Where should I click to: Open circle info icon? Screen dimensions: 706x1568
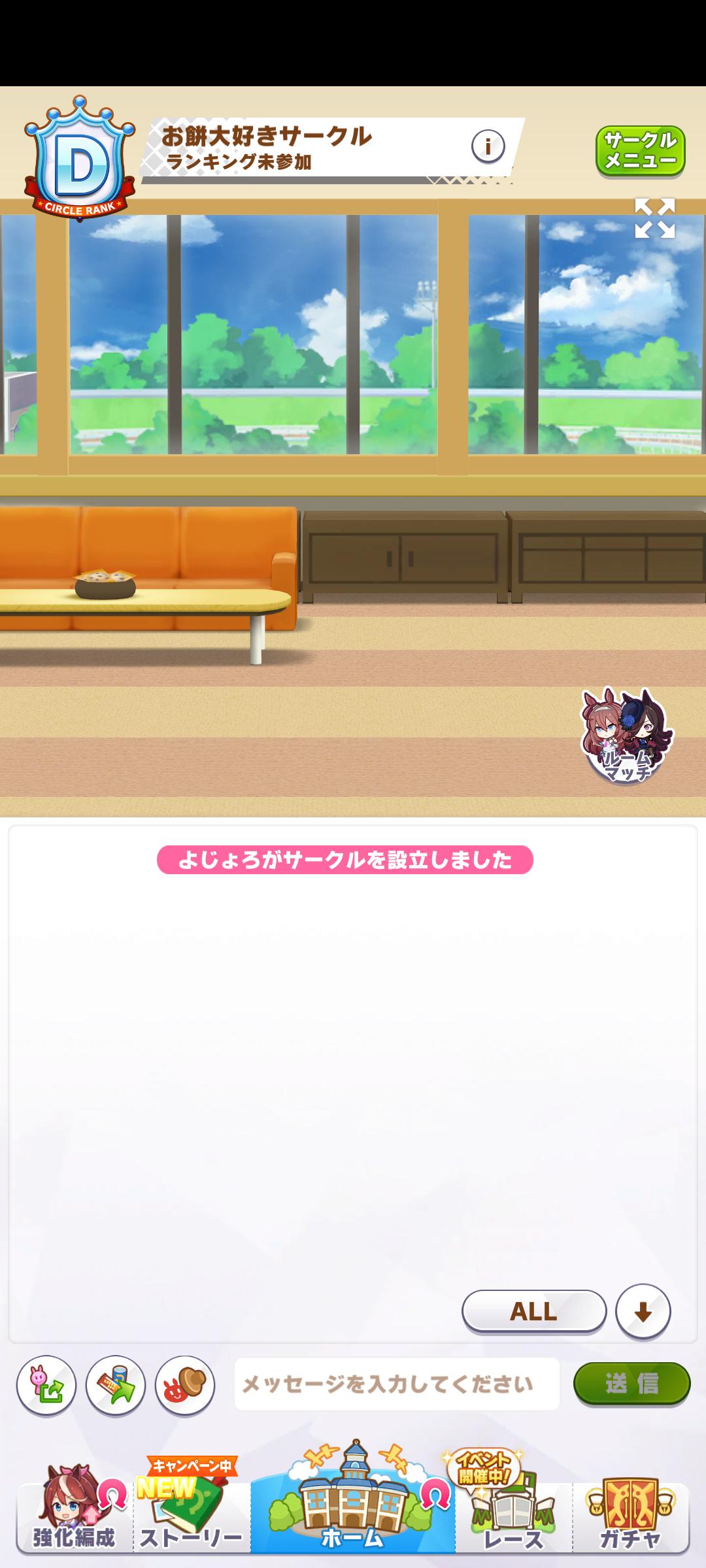tap(488, 146)
